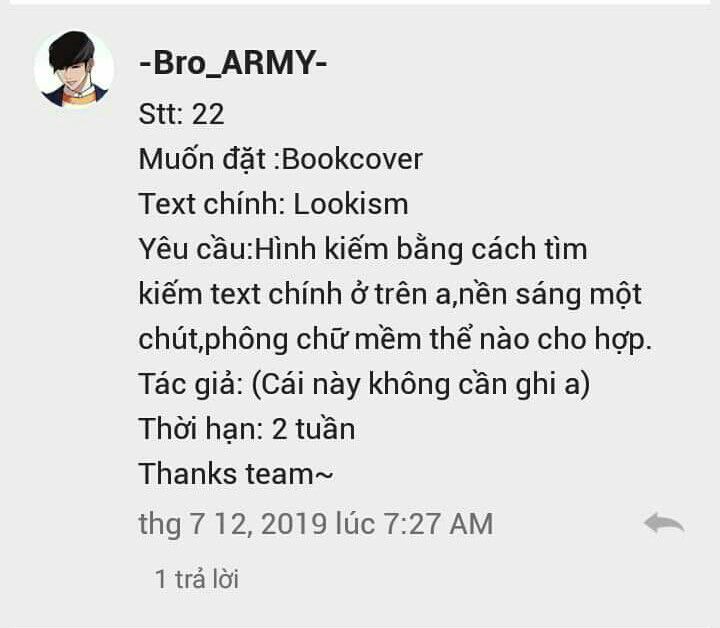View the 1 trả lời replies
720x628 pixels.
point(197,579)
